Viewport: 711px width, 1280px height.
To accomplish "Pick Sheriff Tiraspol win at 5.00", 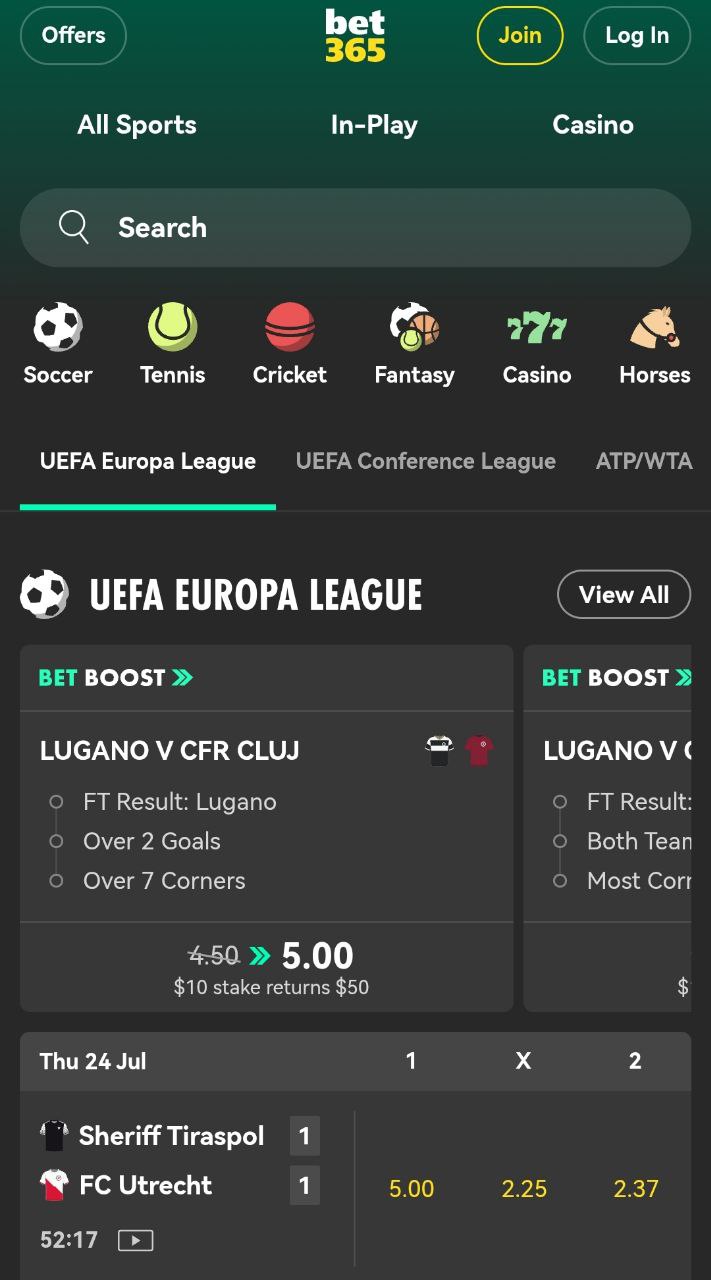I will click(x=412, y=1189).
